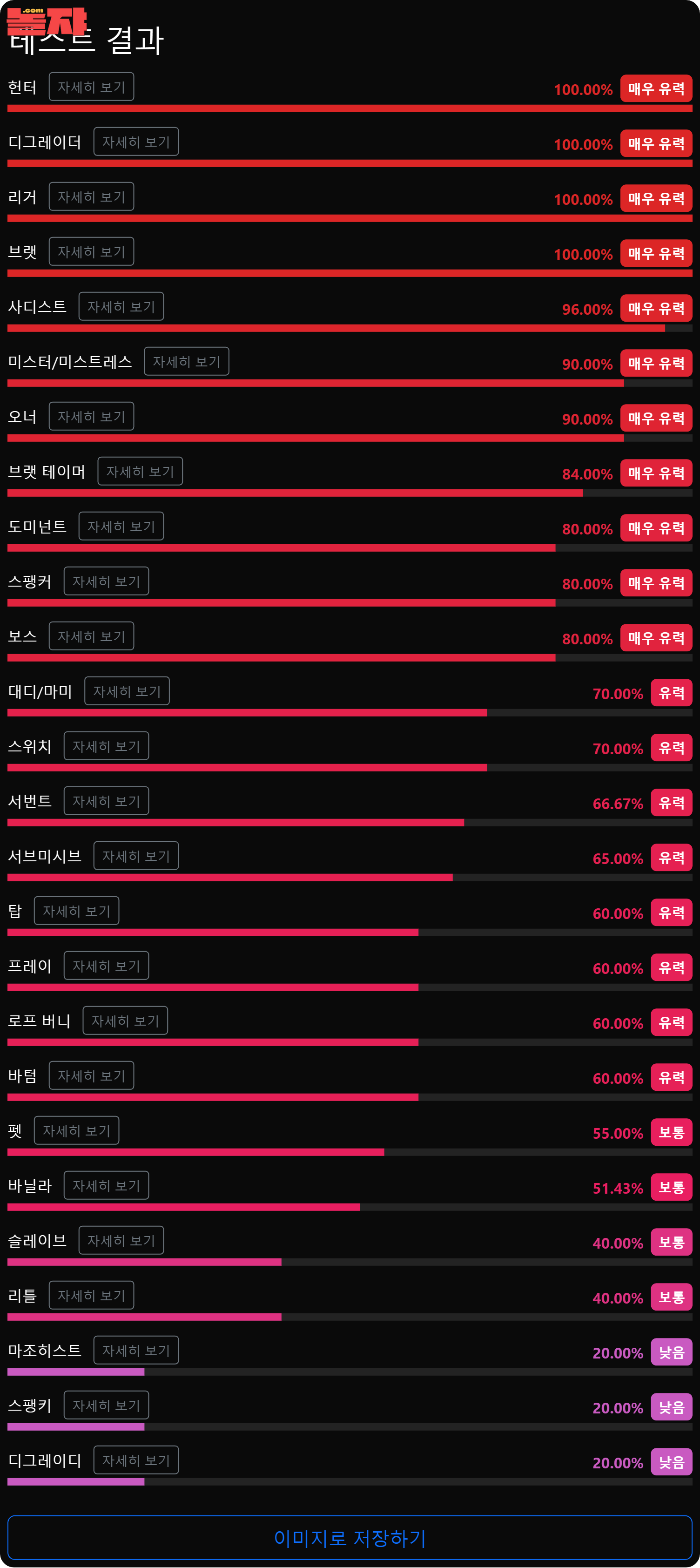Tap 자세히 보기 next to 리거
Screen dimensions: 700x1568
click(91, 196)
